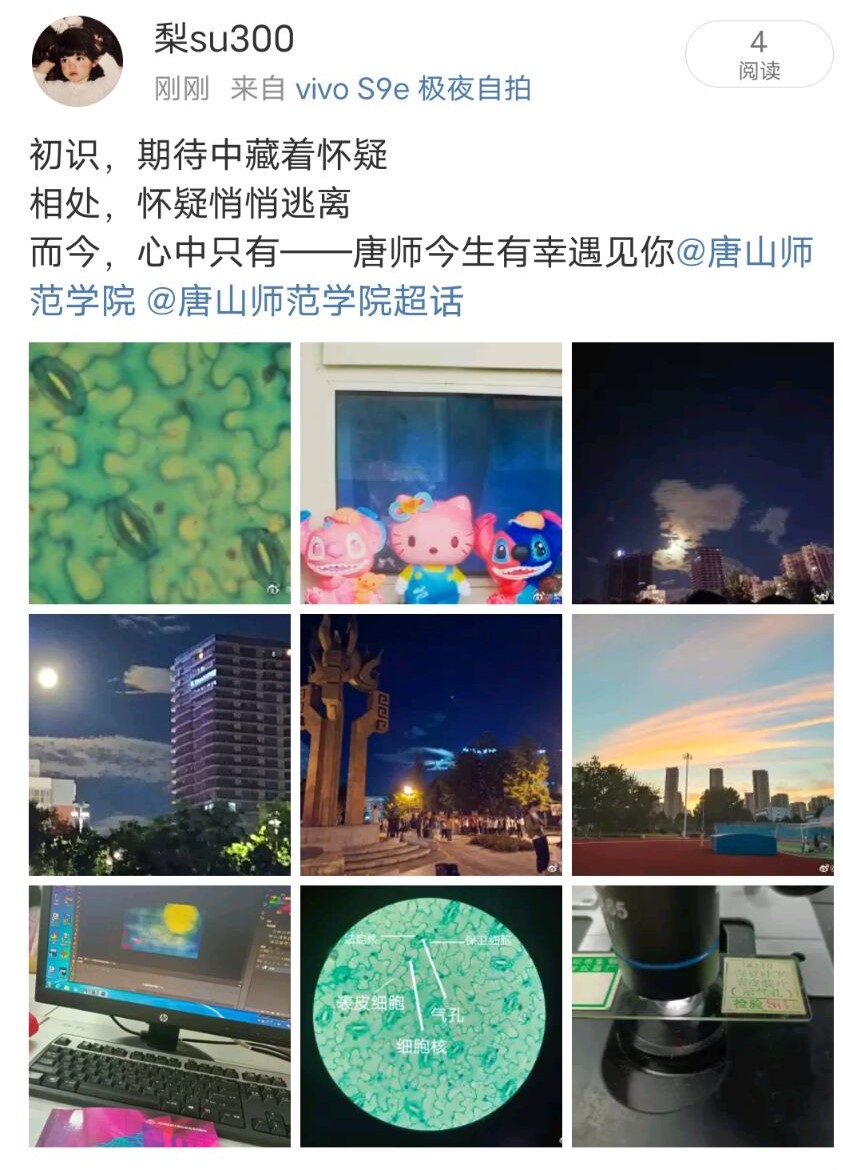View the HP computer monitor photo

pos(160,1015)
